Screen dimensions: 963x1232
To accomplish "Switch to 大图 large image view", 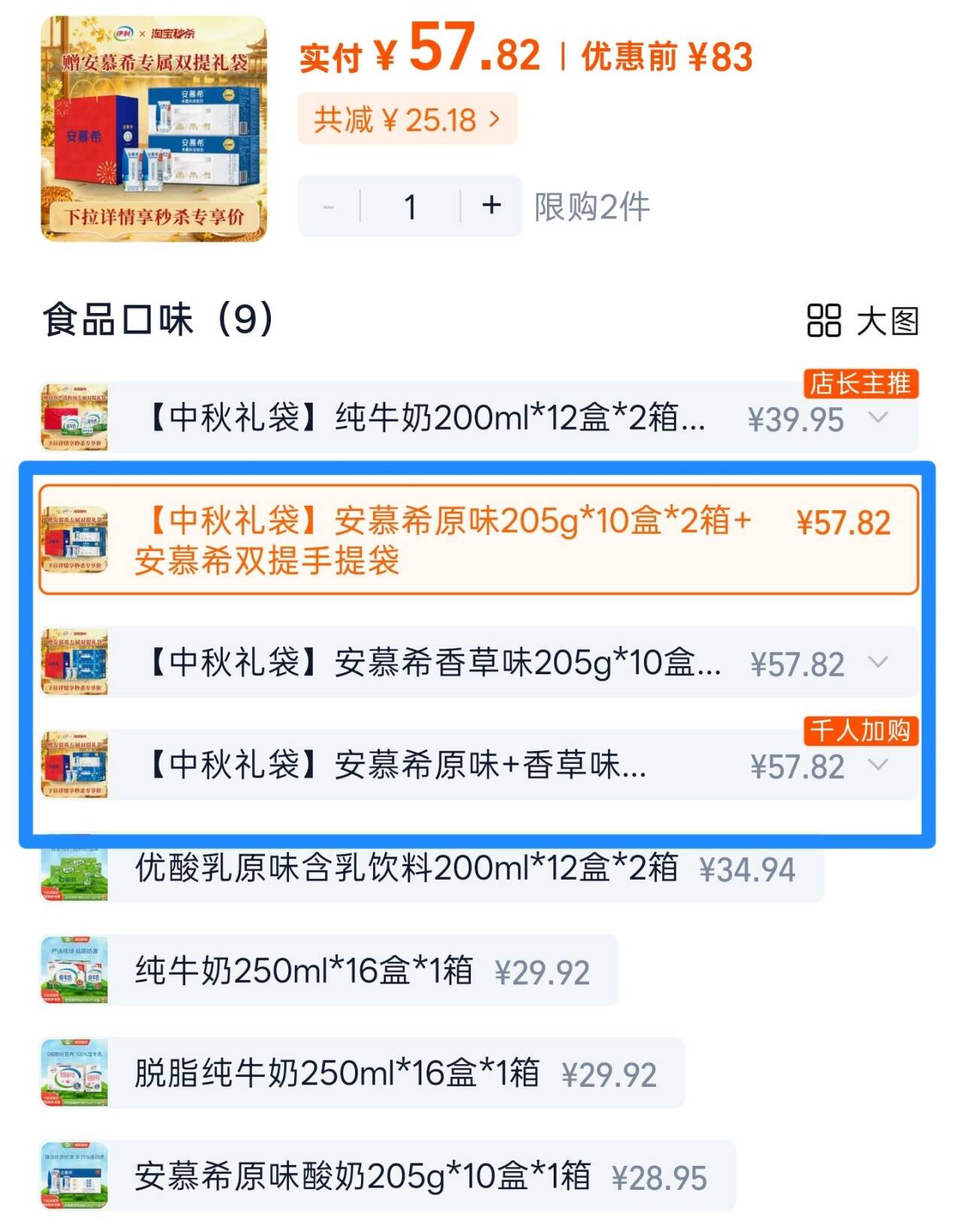I will pyautogui.click(x=863, y=321).
